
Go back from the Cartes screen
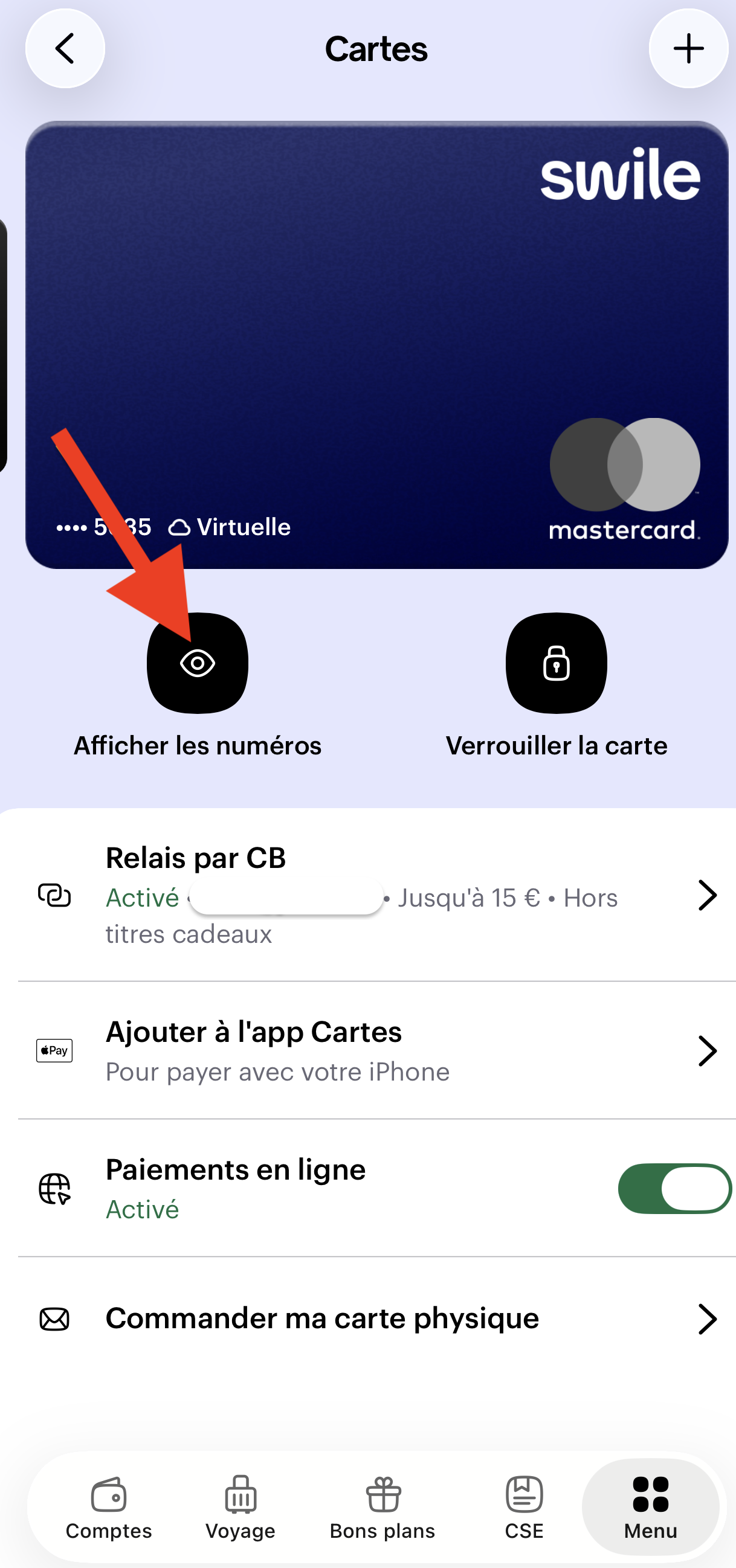[65, 49]
